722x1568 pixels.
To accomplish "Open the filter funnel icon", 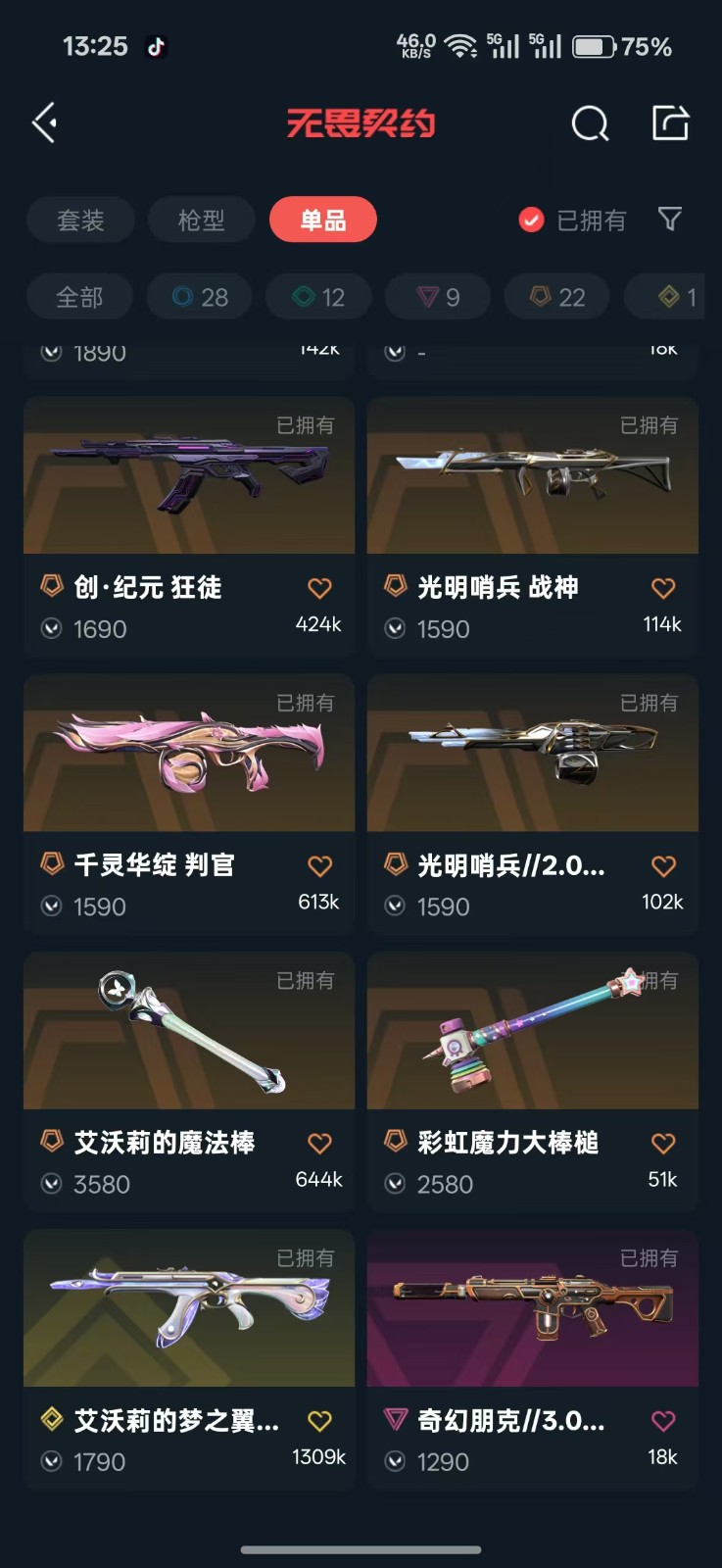I will click(x=670, y=220).
